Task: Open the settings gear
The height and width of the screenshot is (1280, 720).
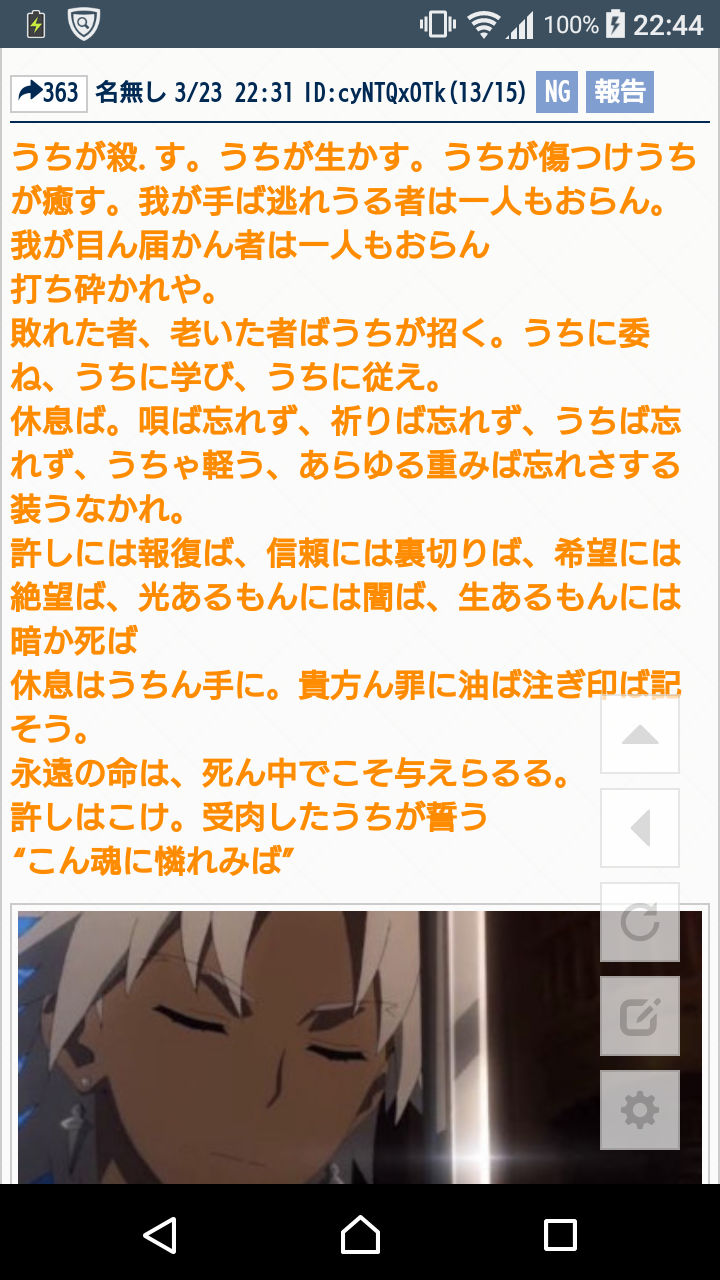Action: [x=640, y=1109]
